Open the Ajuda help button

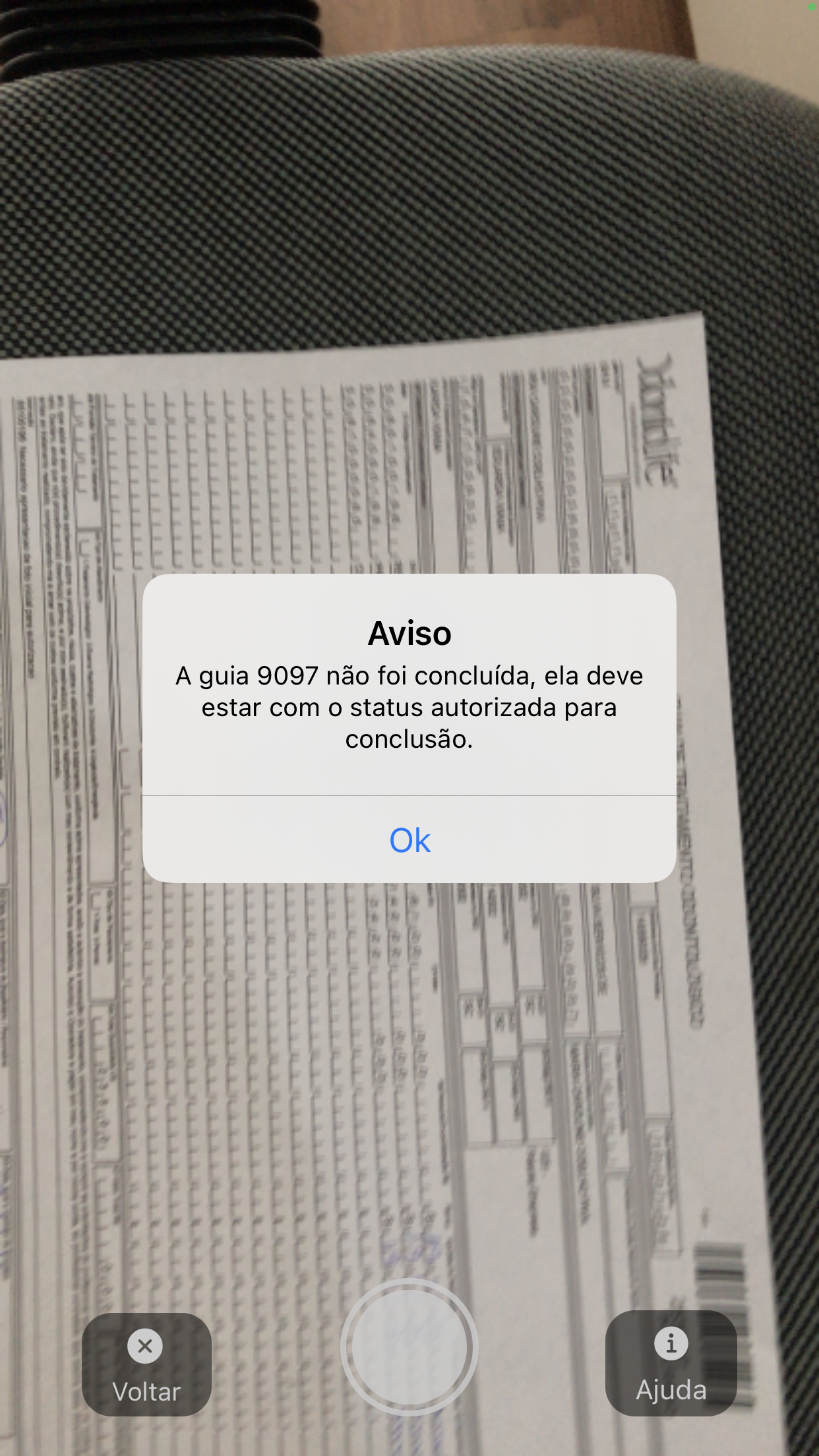[x=671, y=1364]
